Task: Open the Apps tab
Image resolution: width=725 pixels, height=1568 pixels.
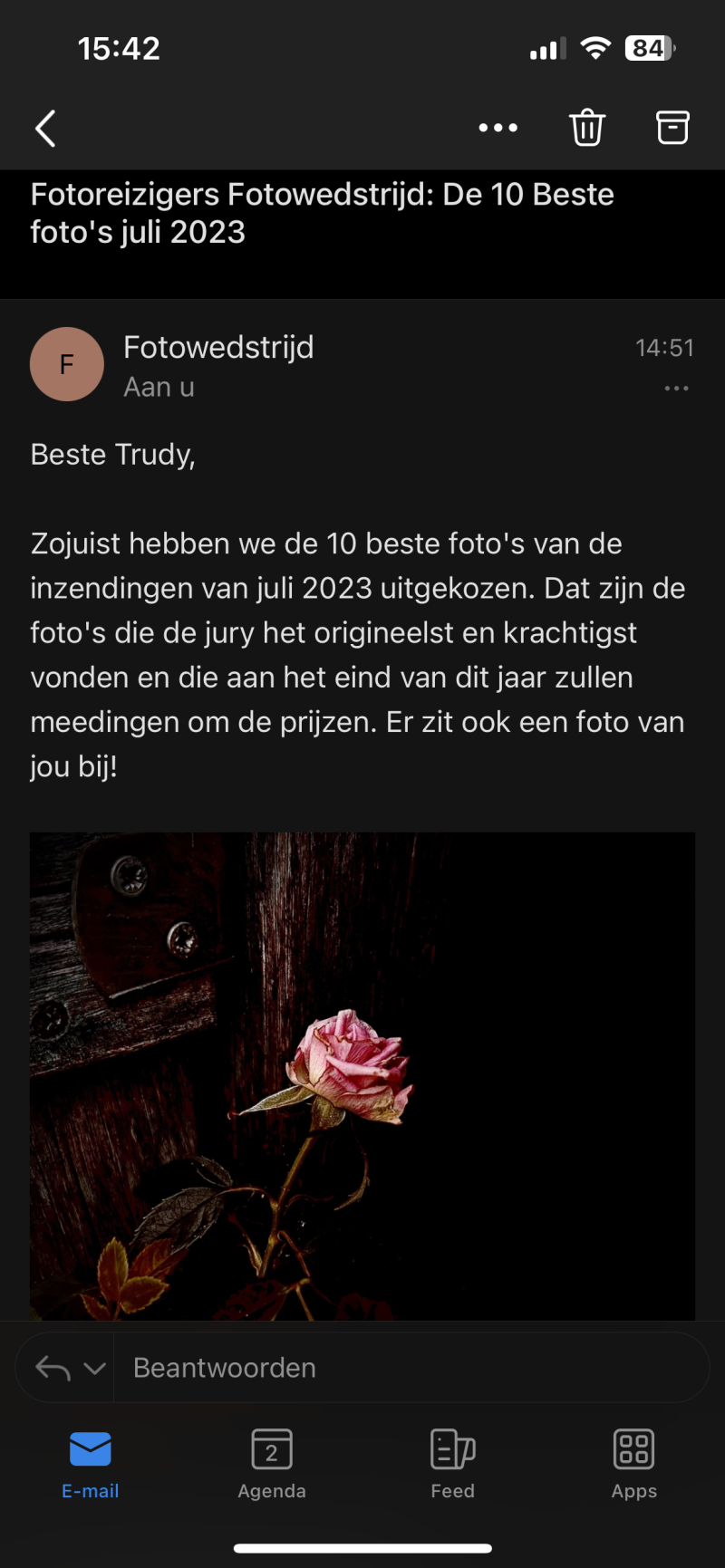Action: 633,1464
